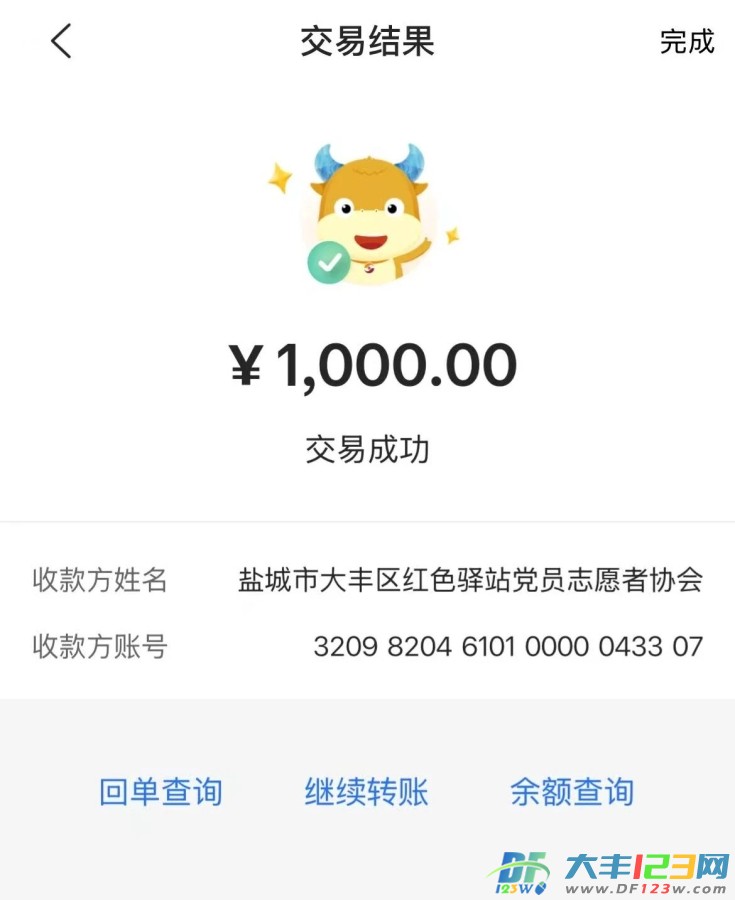735x900 pixels.
Task: Click the 交易成功 status label
Action: (x=367, y=450)
